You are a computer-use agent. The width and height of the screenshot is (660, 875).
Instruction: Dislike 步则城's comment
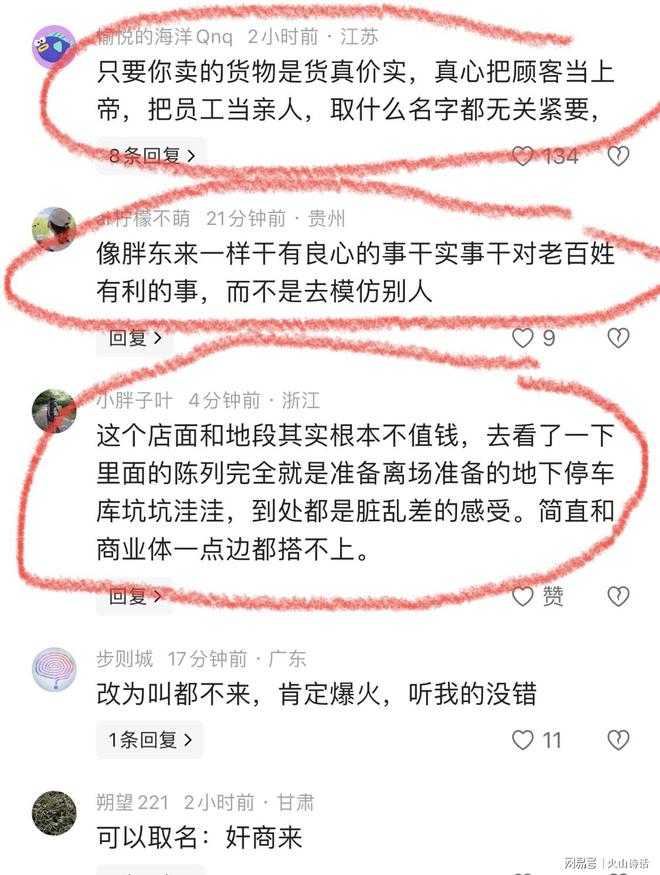[x=618, y=740]
